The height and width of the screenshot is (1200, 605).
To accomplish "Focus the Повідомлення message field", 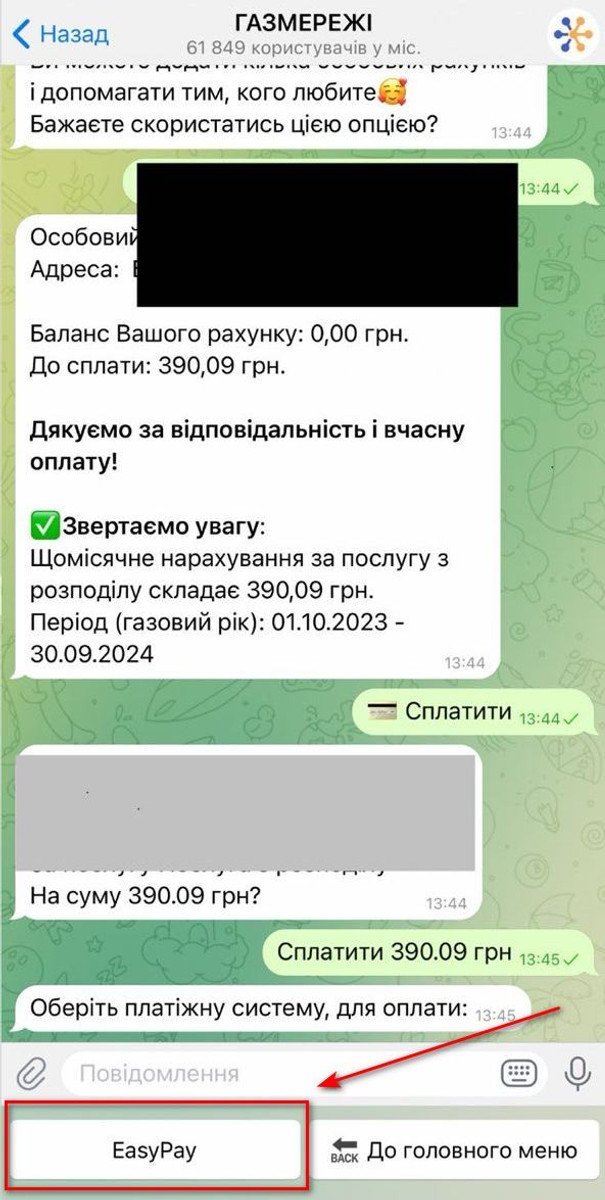I will pos(280,1075).
